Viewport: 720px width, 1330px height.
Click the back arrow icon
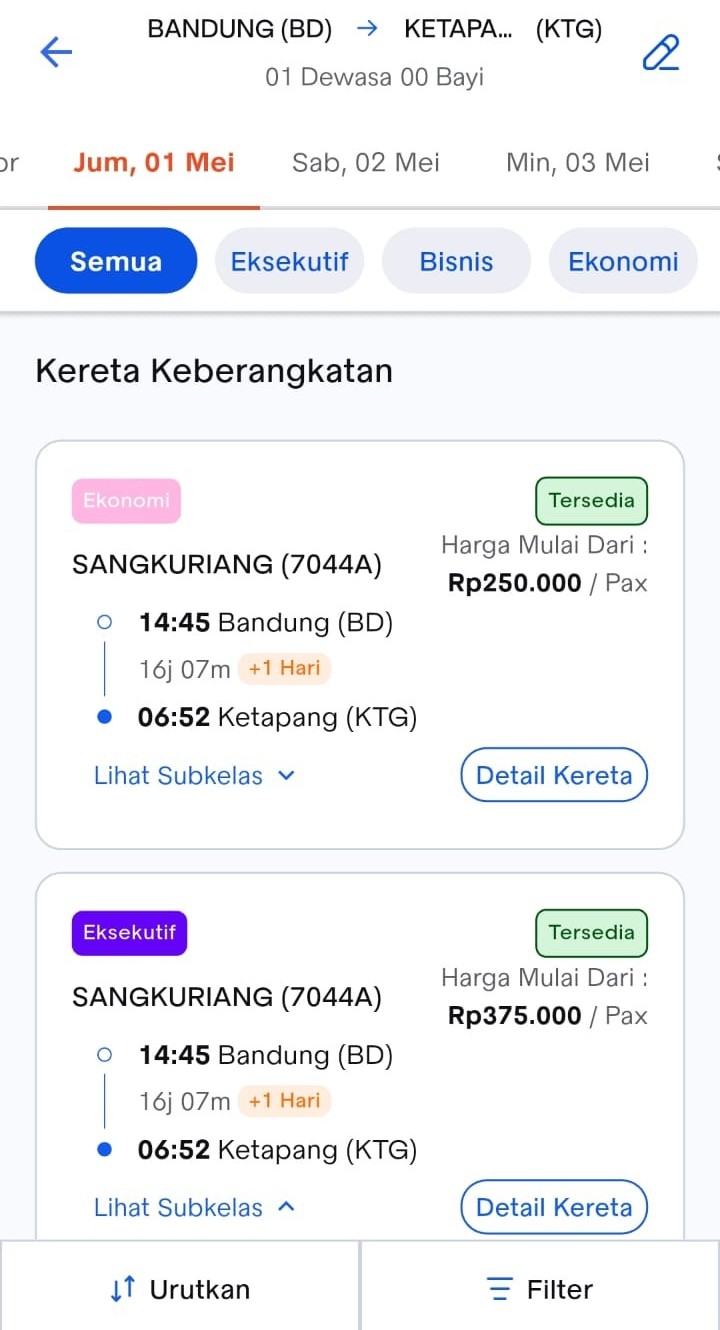click(55, 52)
